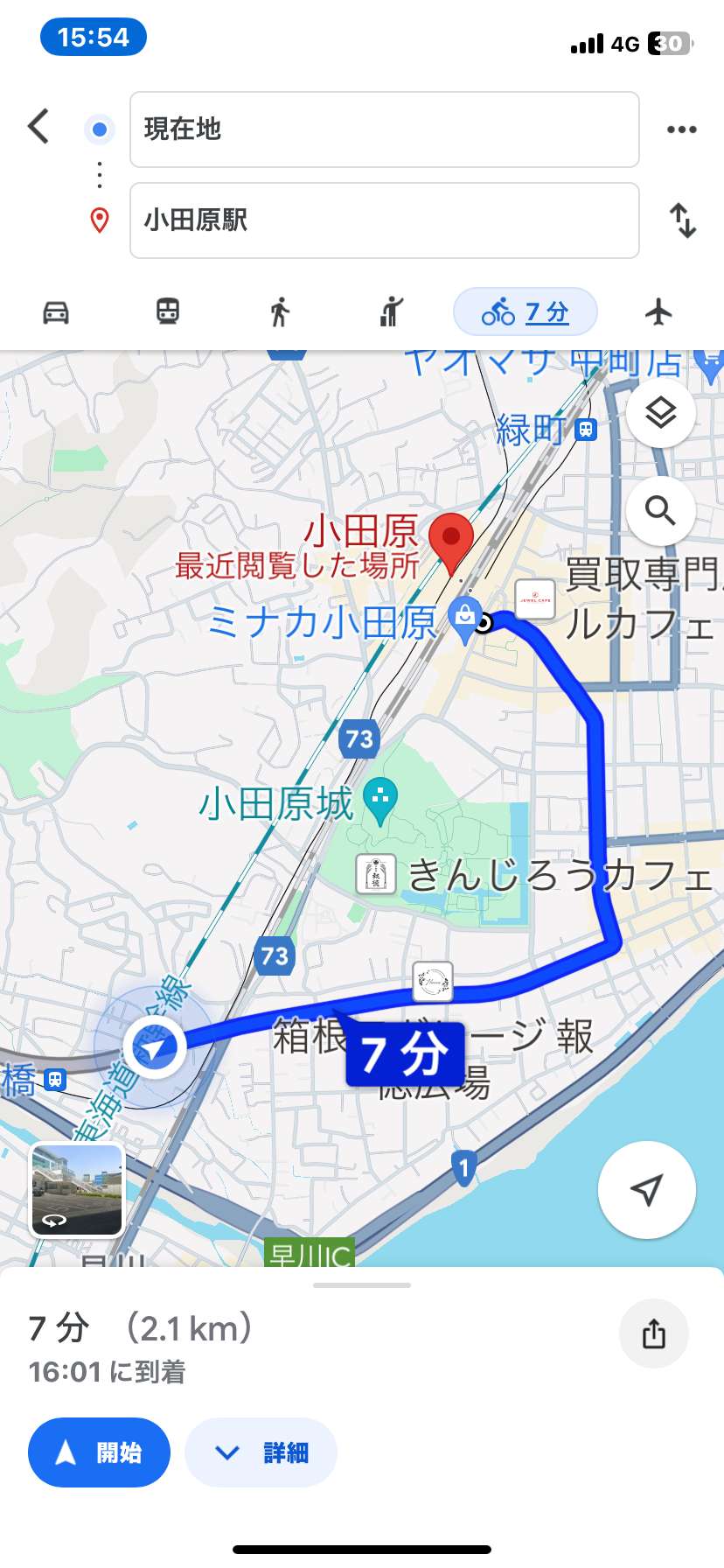Edit the starting point 現在地 field

(385, 129)
